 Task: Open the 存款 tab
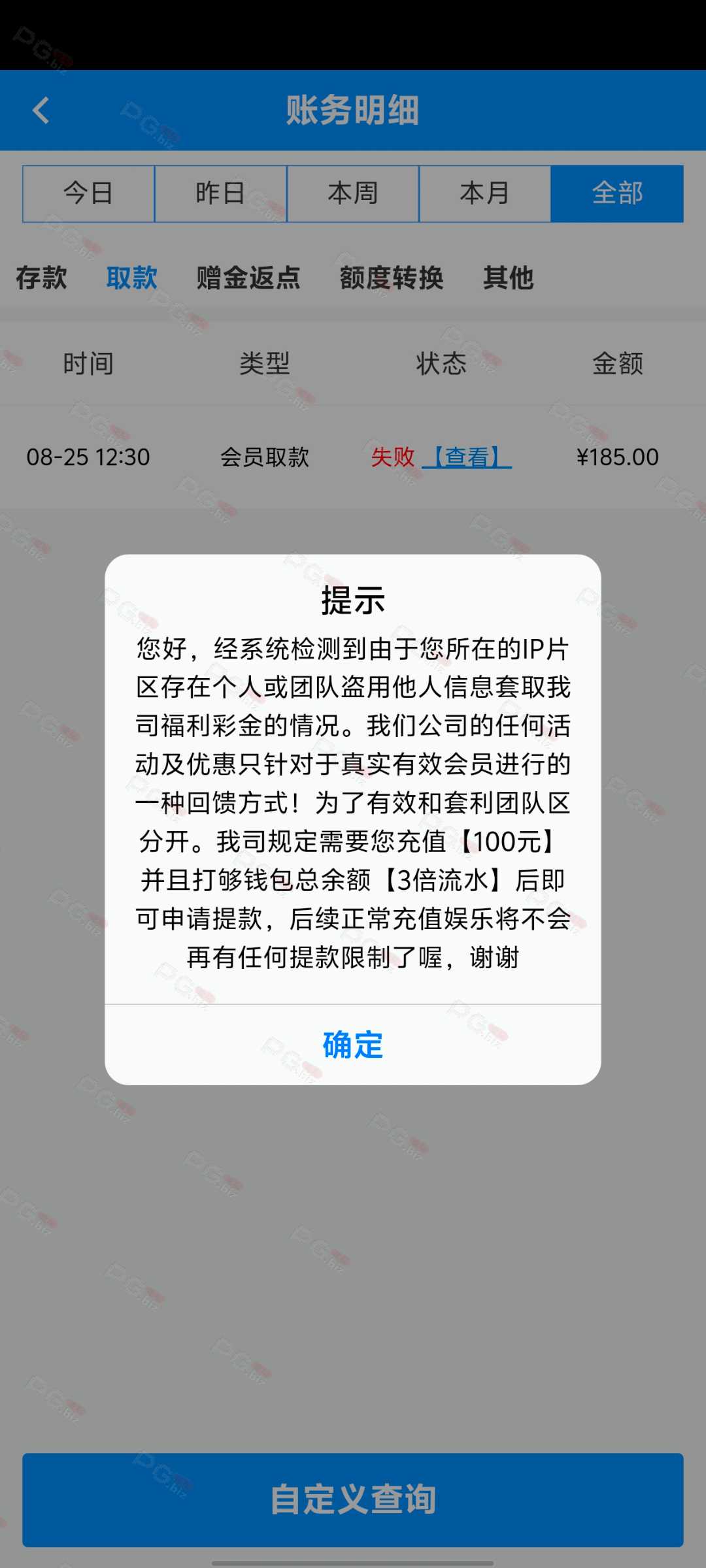41,278
